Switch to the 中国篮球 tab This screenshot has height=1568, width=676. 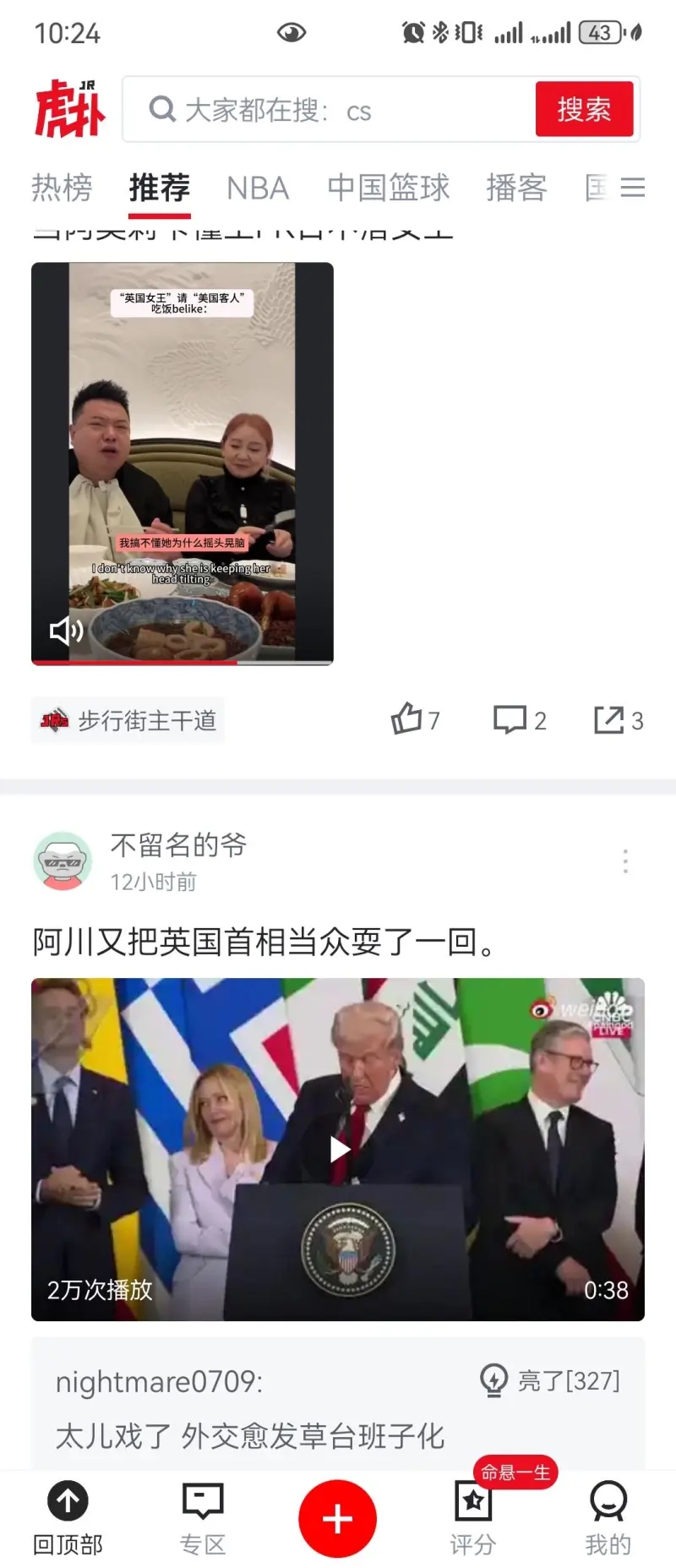(x=388, y=188)
